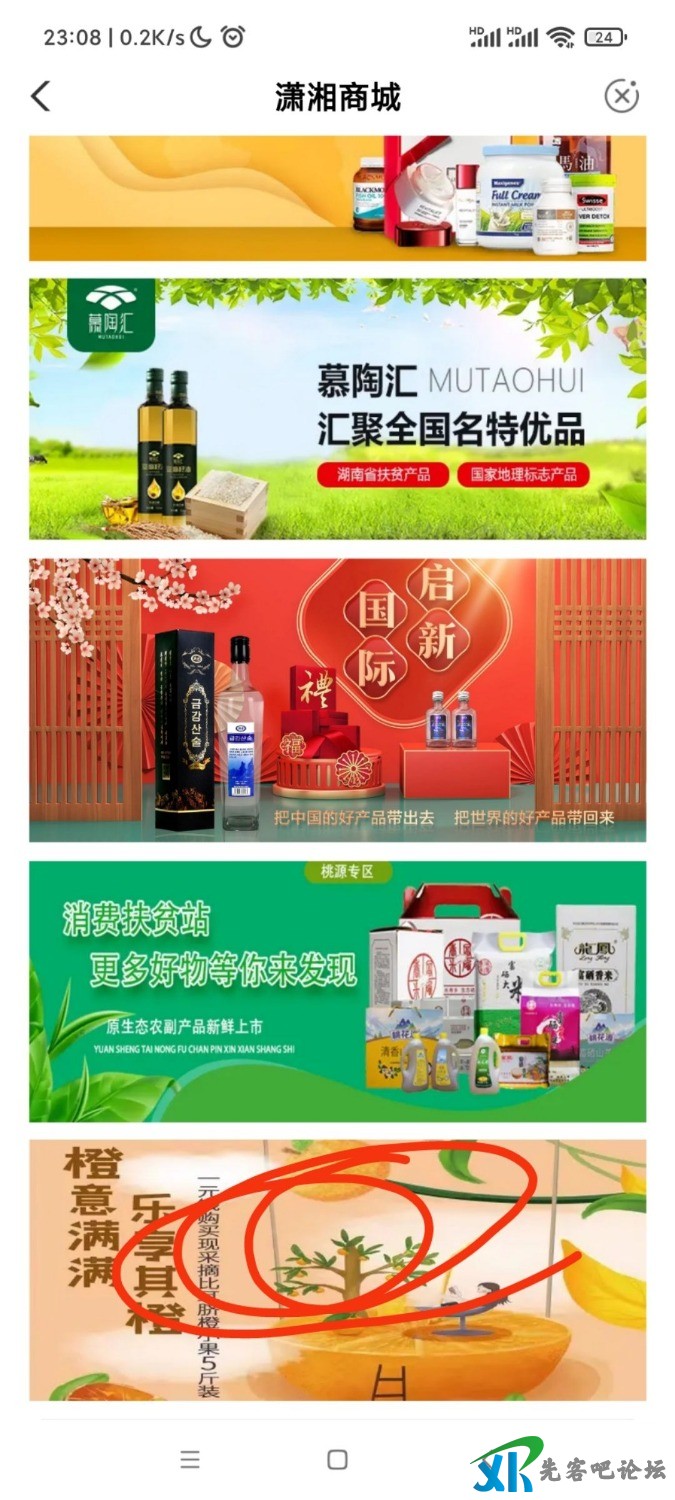The height and width of the screenshot is (1500, 675).
Task: Open the 国际启新 red banner
Action: (337, 700)
